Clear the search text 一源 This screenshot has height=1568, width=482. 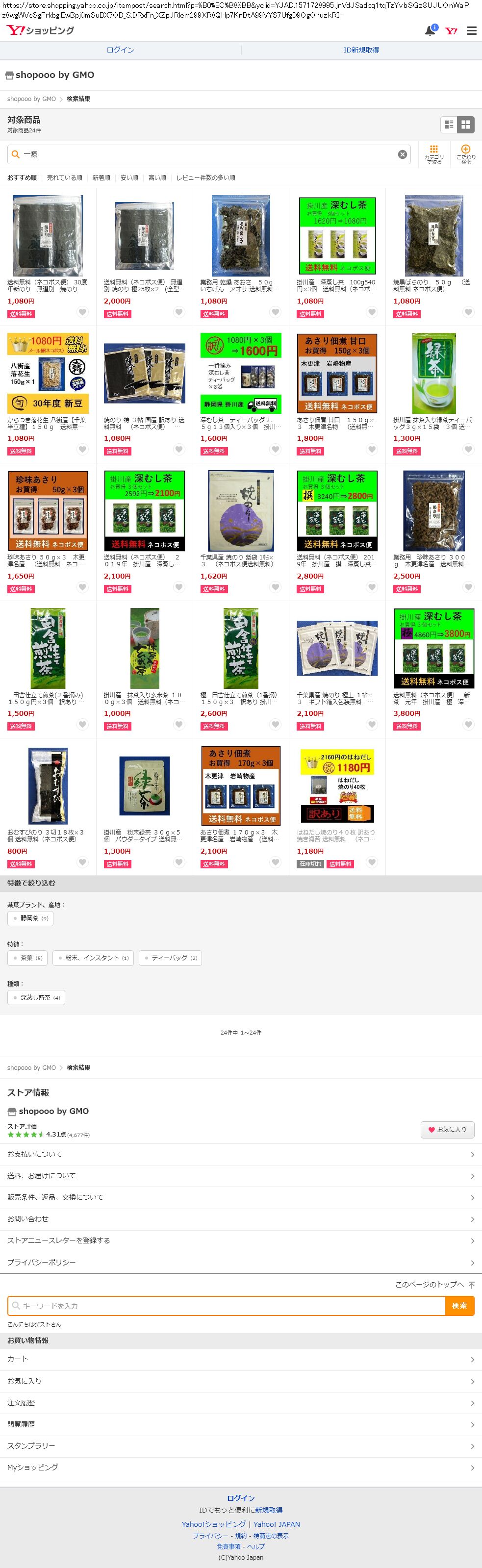point(402,154)
